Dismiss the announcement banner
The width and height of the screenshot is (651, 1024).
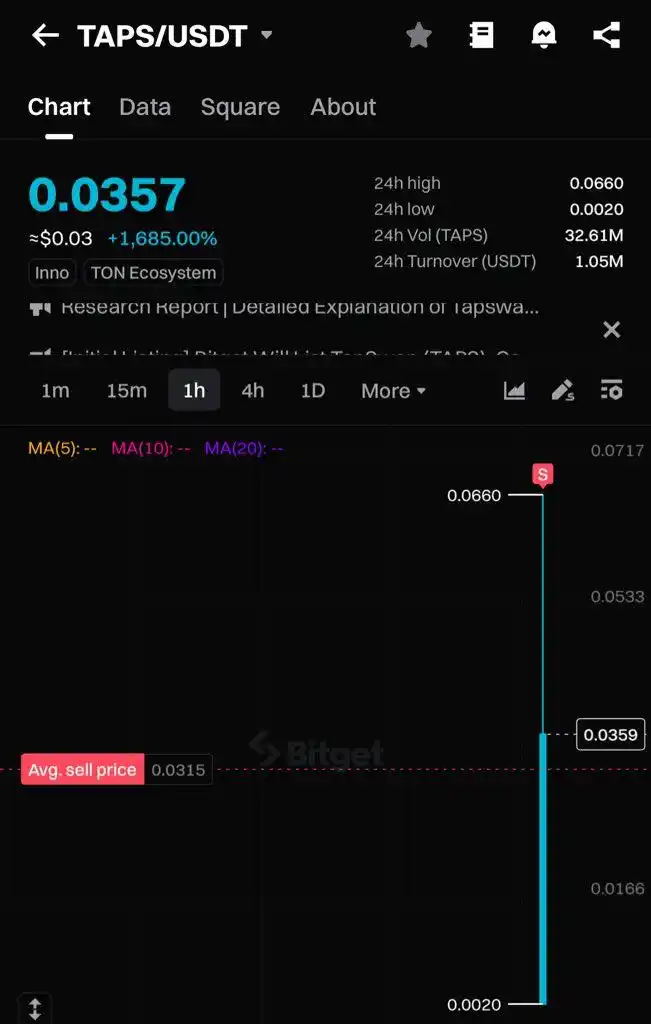(x=611, y=330)
